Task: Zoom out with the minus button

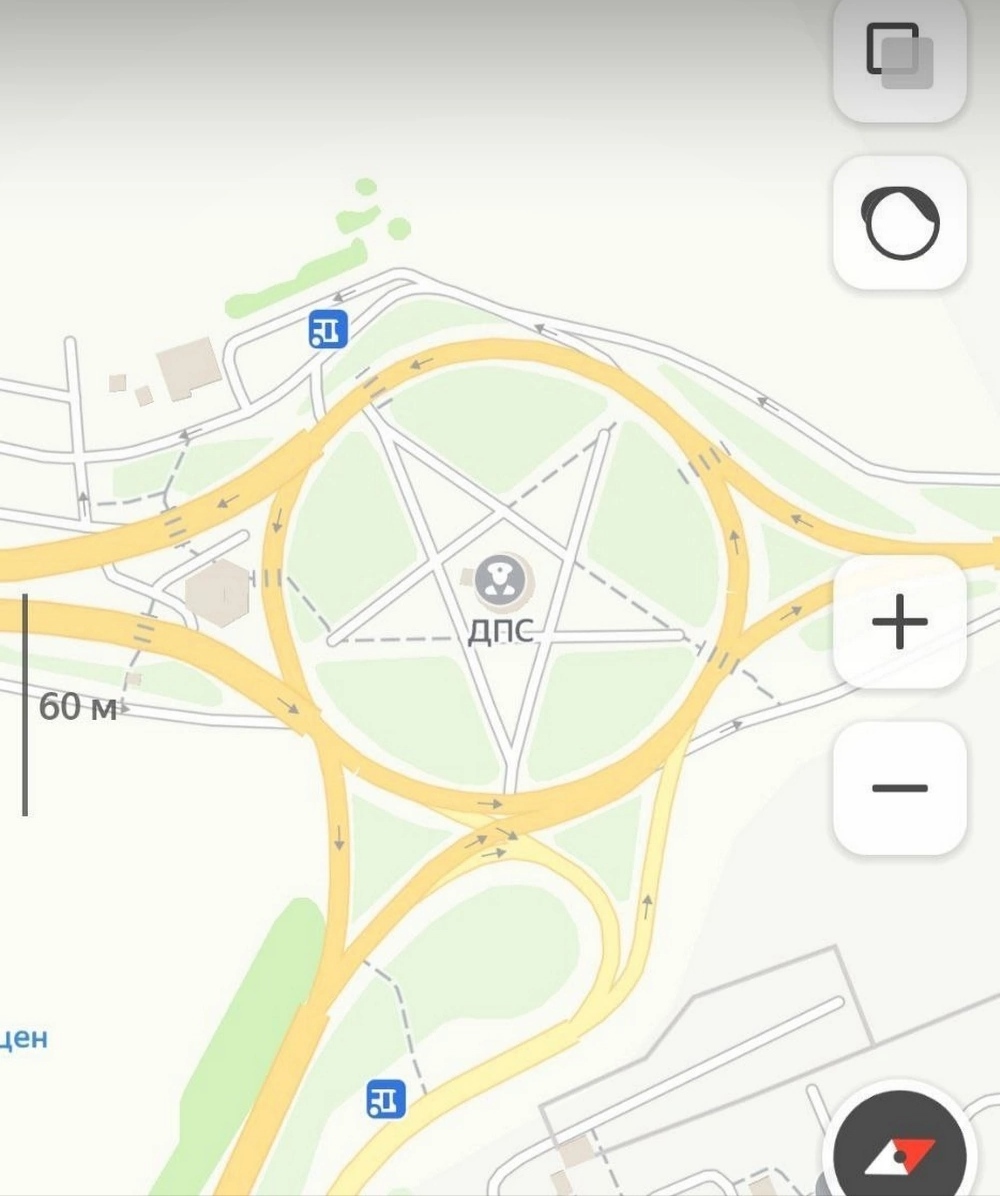Action: click(x=899, y=788)
